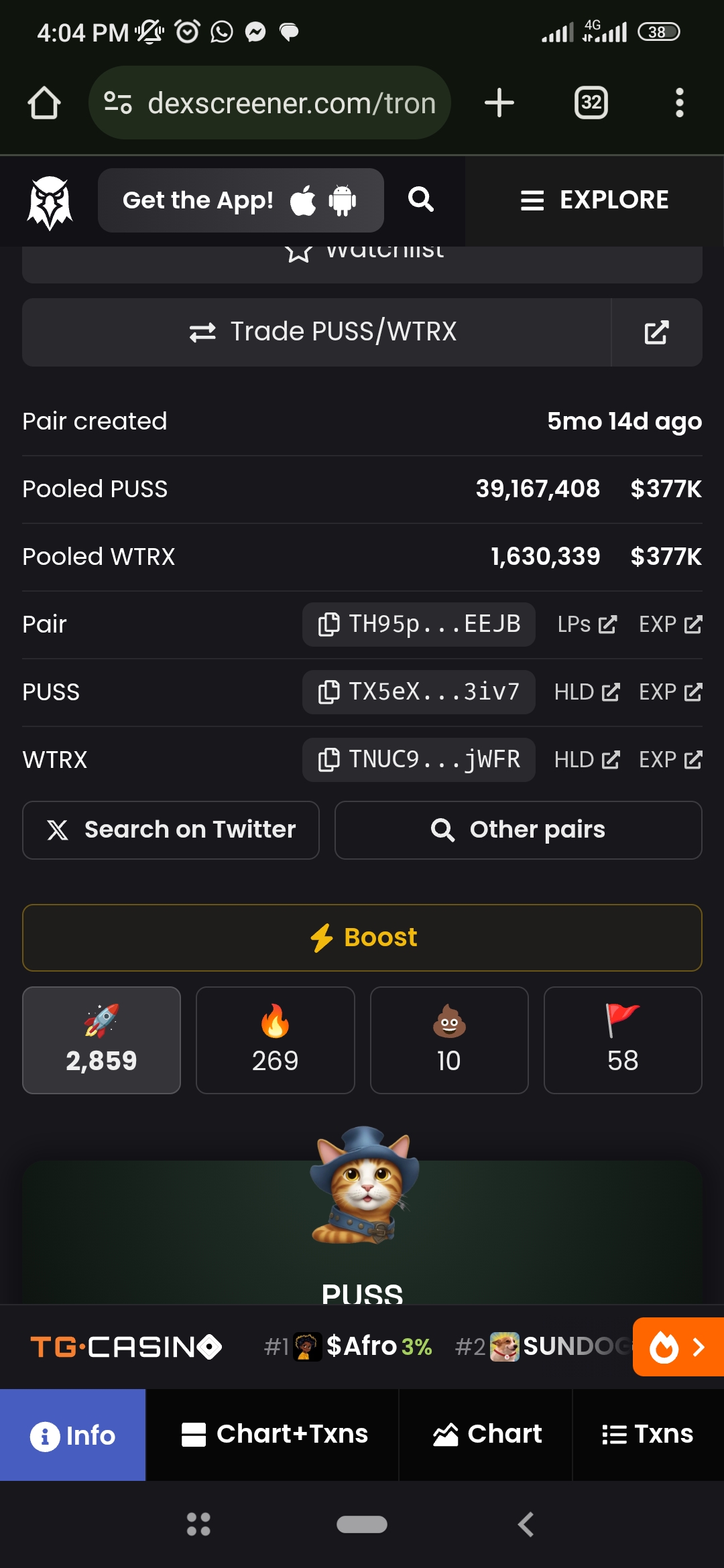Open HLD holders link for PUSS
This screenshot has width=724, height=1568.
point(587,692)
